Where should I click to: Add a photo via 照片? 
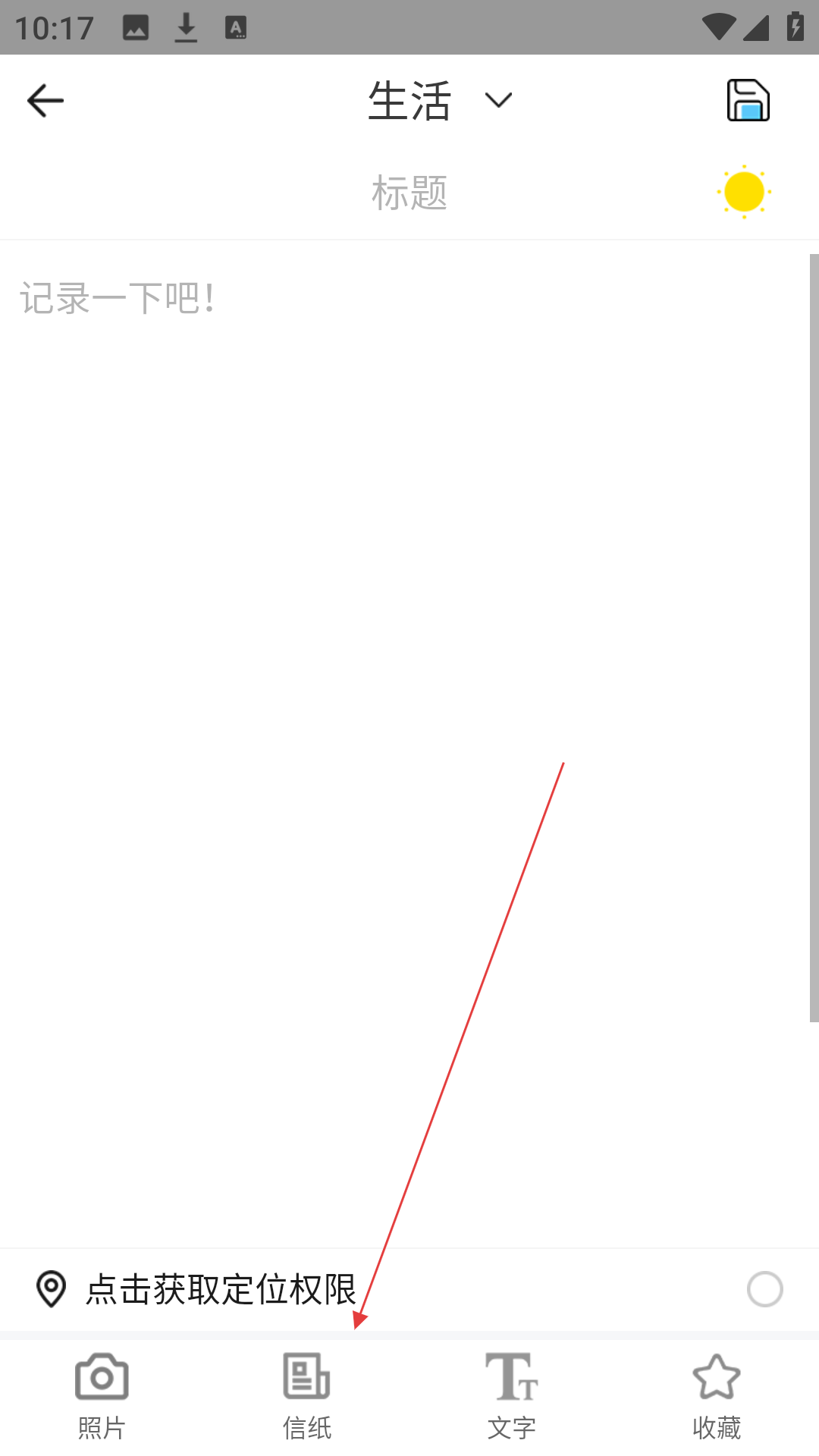[x=102, y=1395]
